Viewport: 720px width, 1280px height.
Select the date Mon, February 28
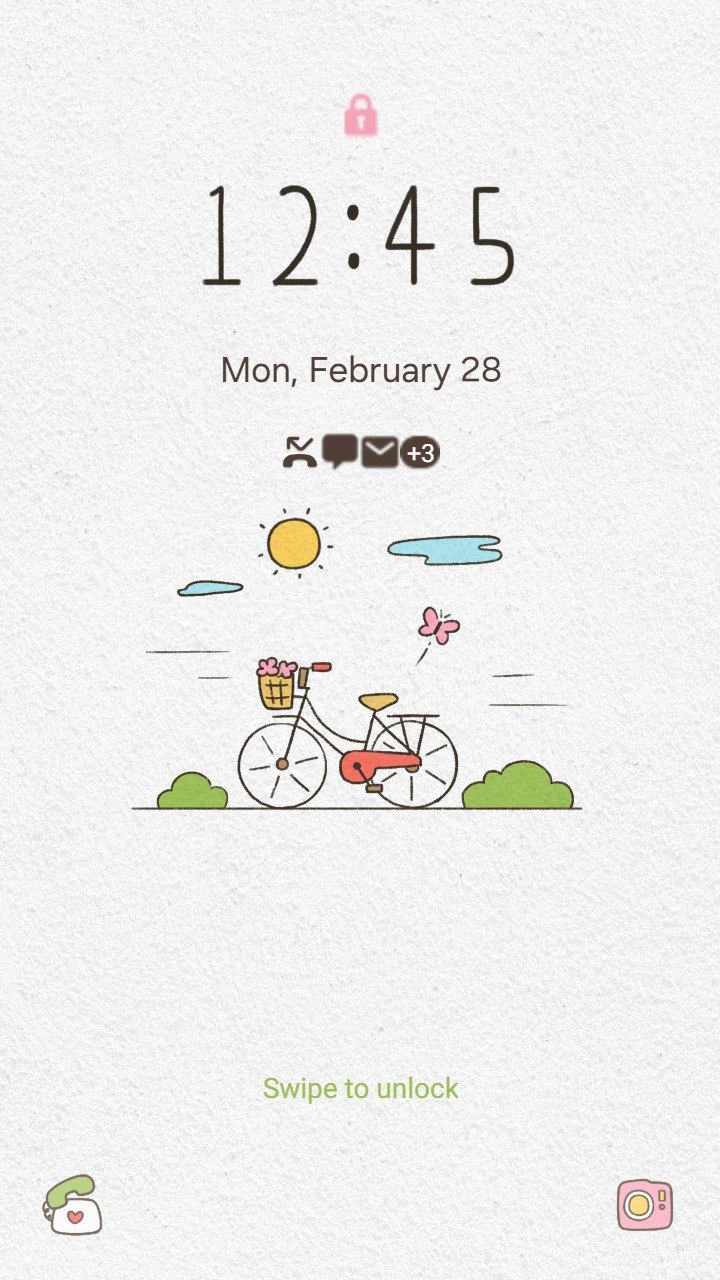(360, 371)
